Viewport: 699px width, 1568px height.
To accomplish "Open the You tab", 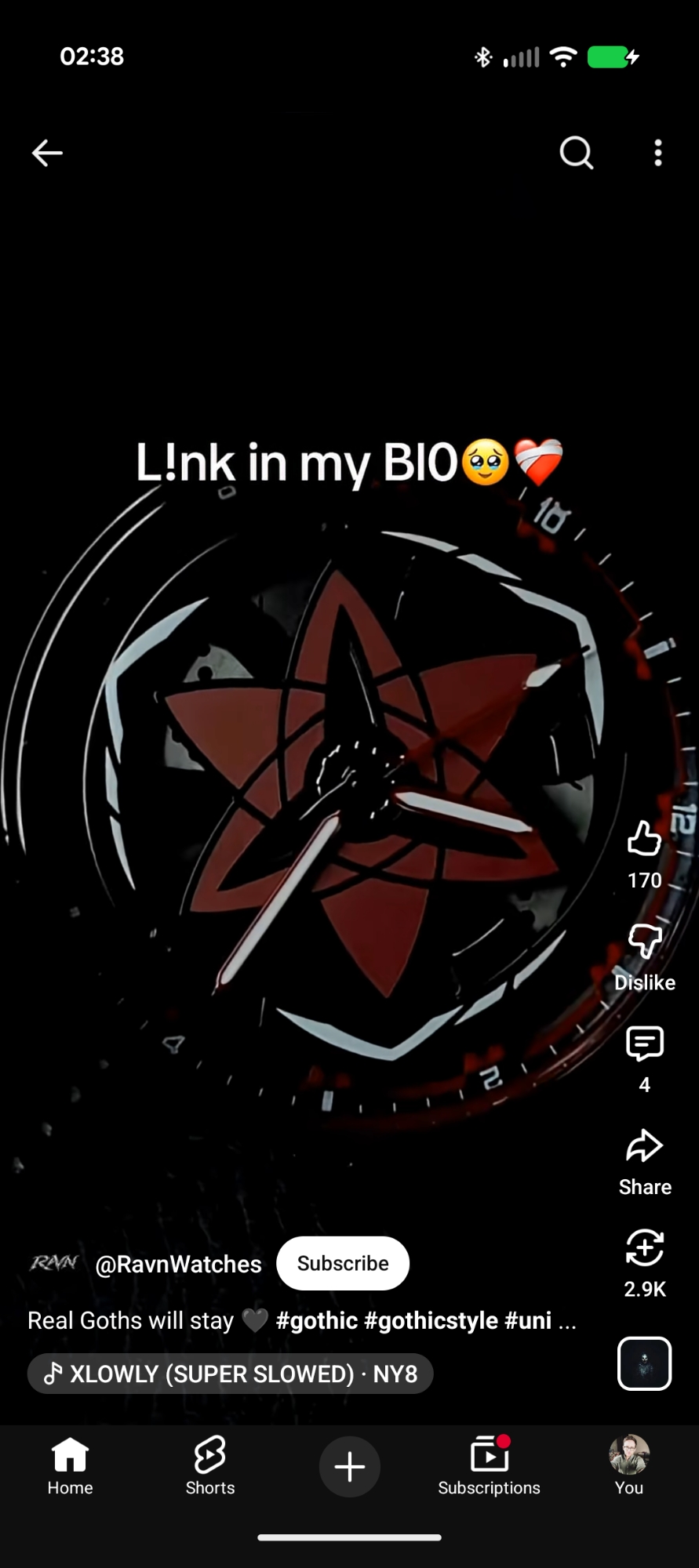I will (x=628, y=1466).
